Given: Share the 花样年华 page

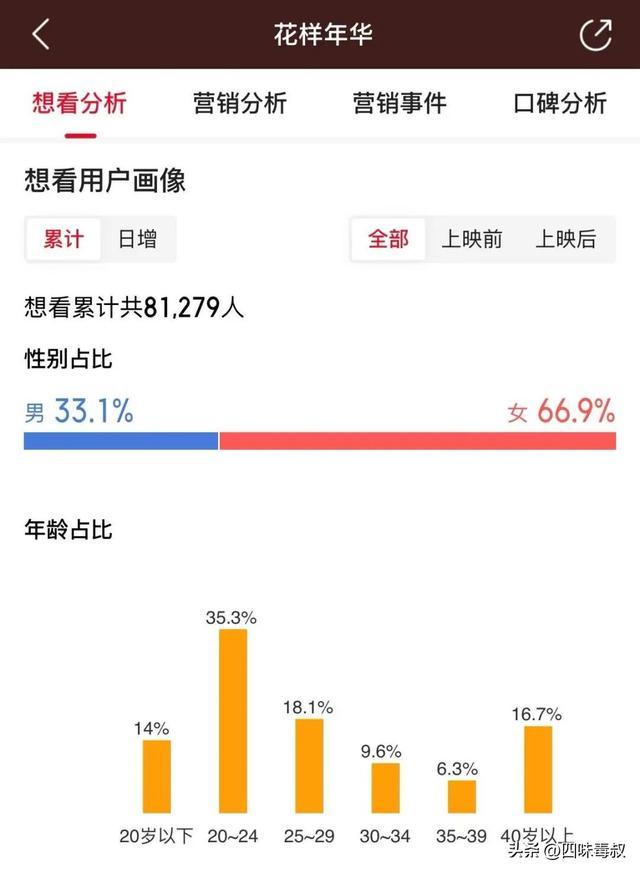Looking at the screenshot, I should click(595, 35).
